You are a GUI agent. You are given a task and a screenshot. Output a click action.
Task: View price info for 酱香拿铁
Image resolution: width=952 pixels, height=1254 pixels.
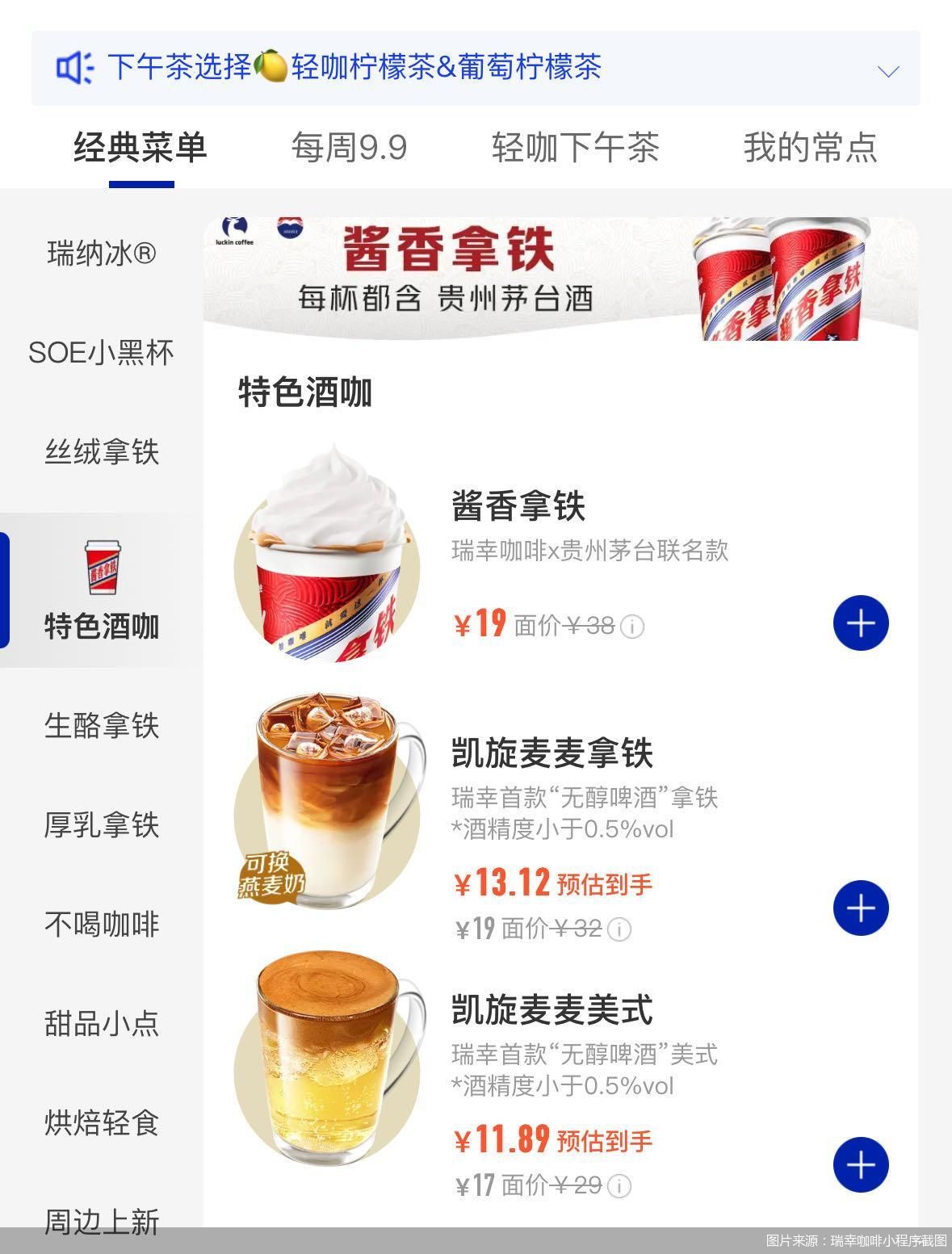coord(632,627)
